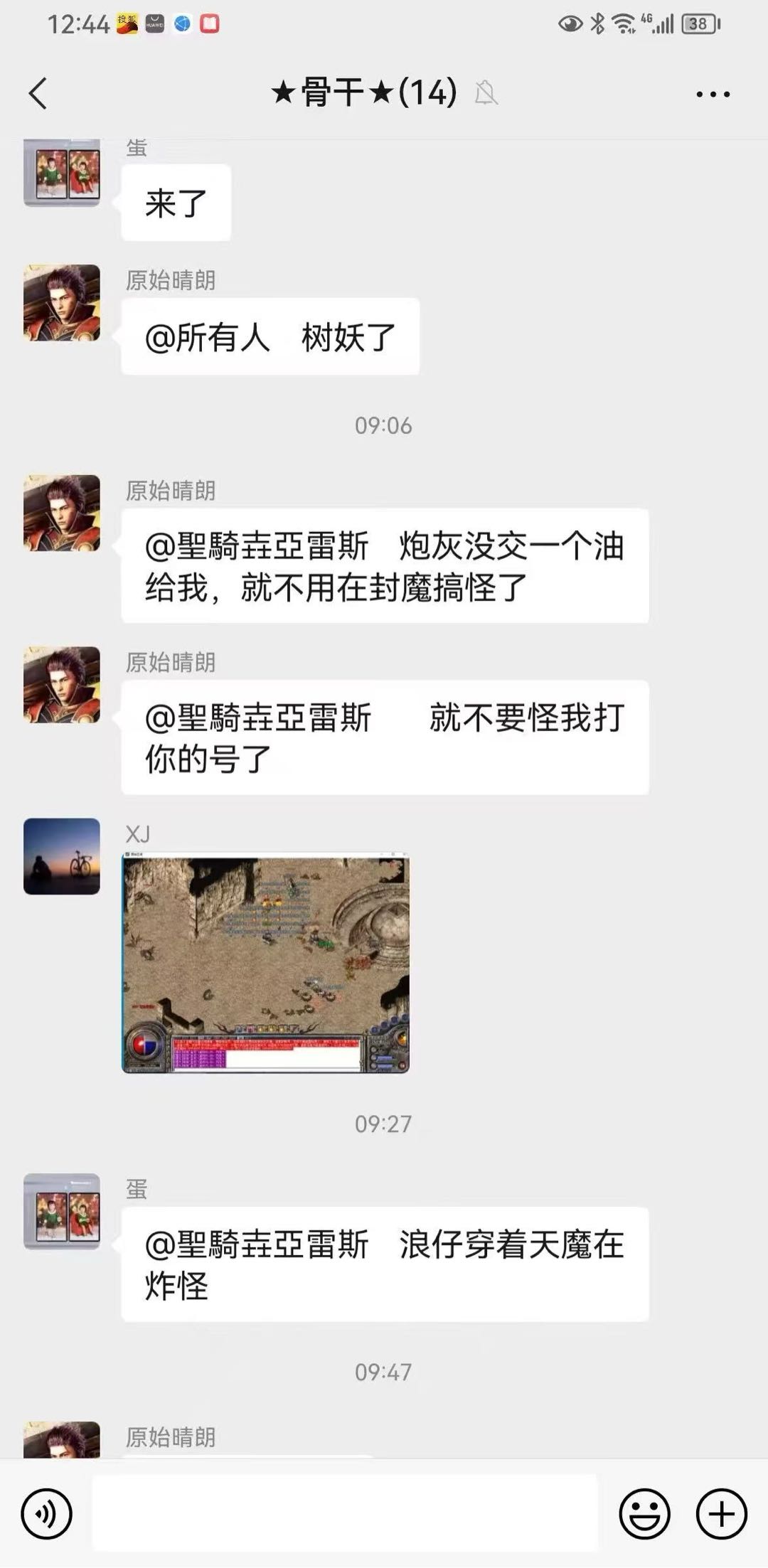Open the plus attachment menu
The height and width of the screenshot is (1568, 768).
[x=721, y=1514]
